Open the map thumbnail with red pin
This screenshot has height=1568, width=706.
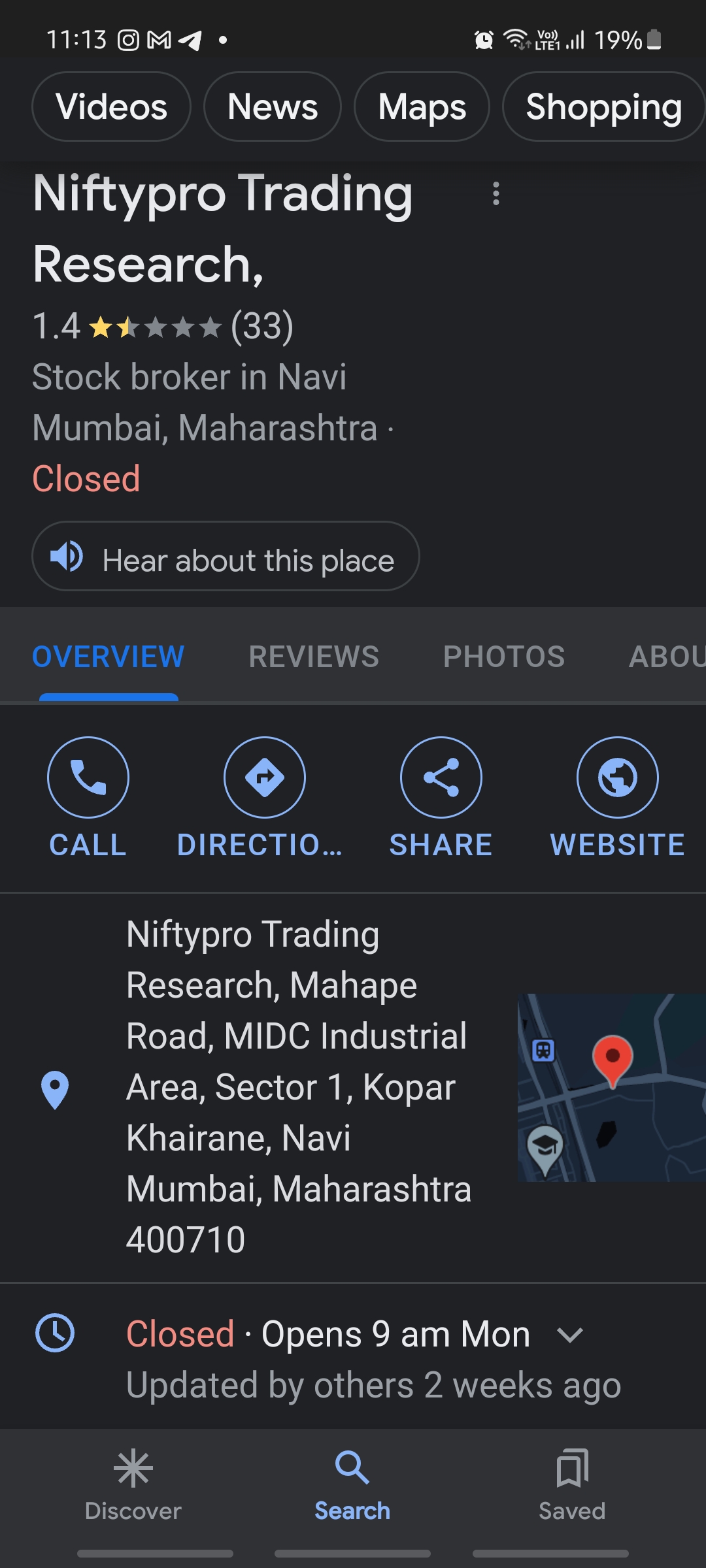[611, 1087]
